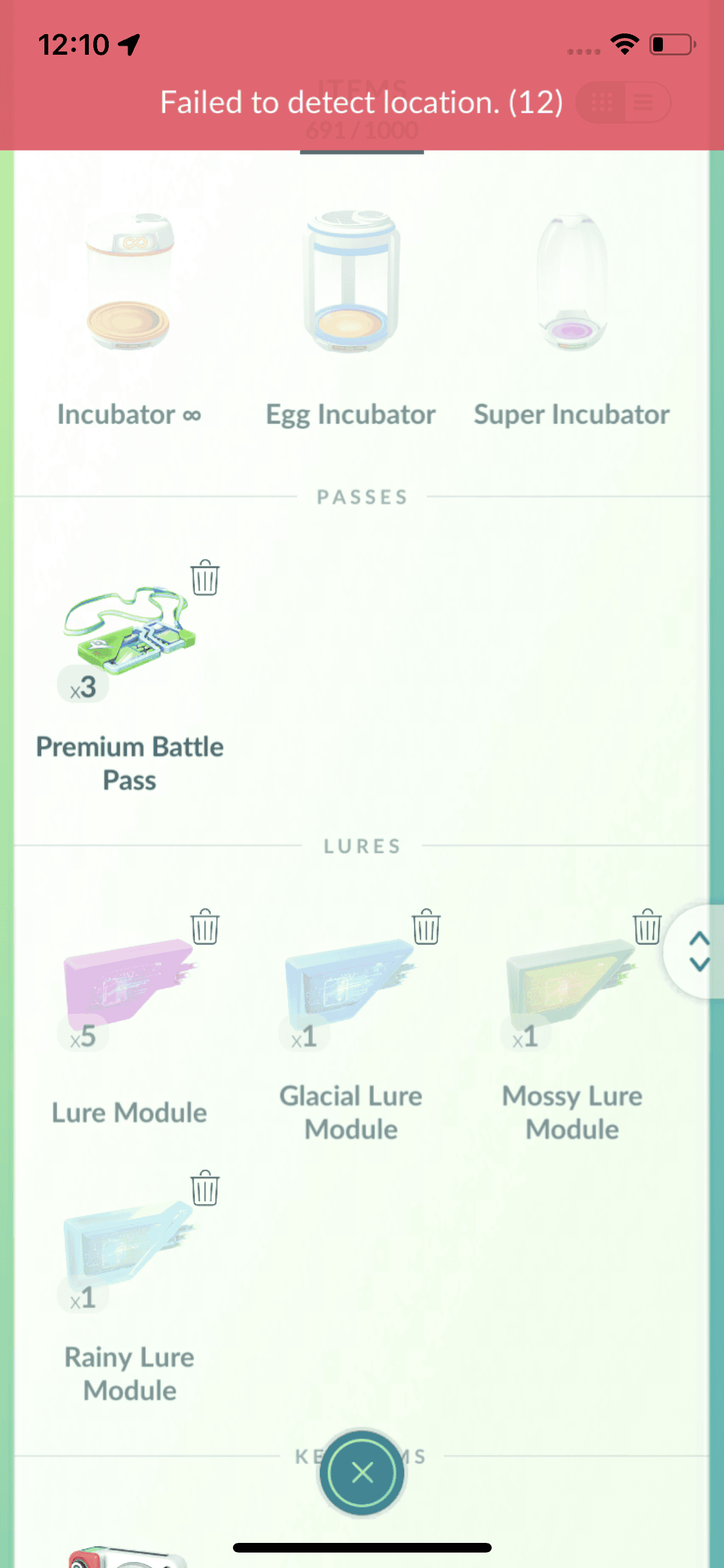Open Glacial Lure Module
This screenshot has height=1568, width=724.
(x=350, y=982)
